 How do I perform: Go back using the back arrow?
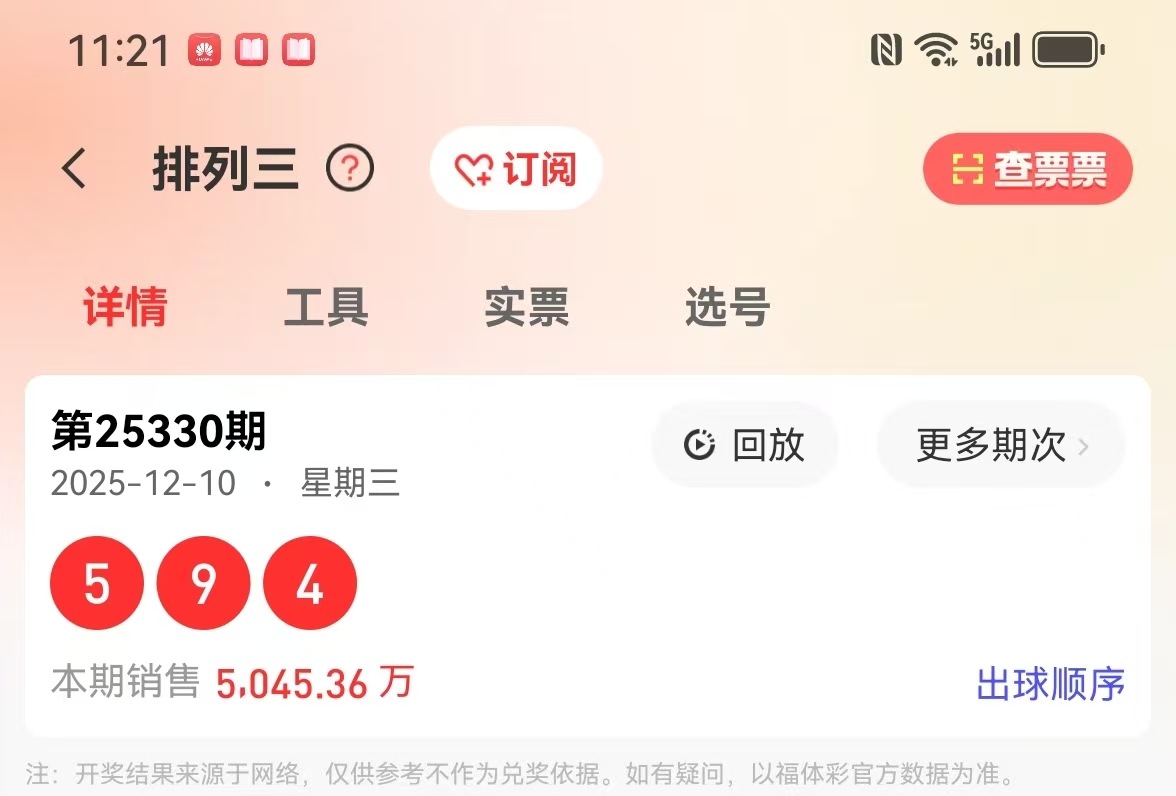pyautogui.click(x=74, y=169)
